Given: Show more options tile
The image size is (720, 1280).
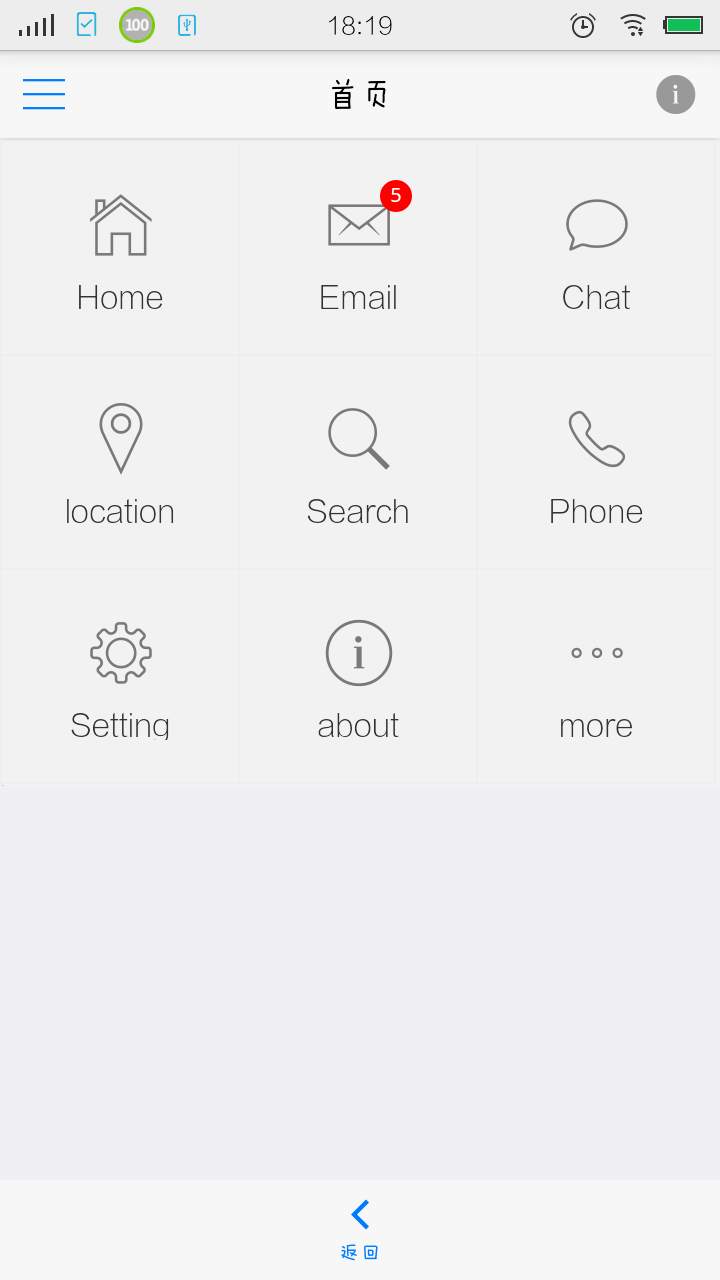Looking at the screenshot, I should point(596,676).
